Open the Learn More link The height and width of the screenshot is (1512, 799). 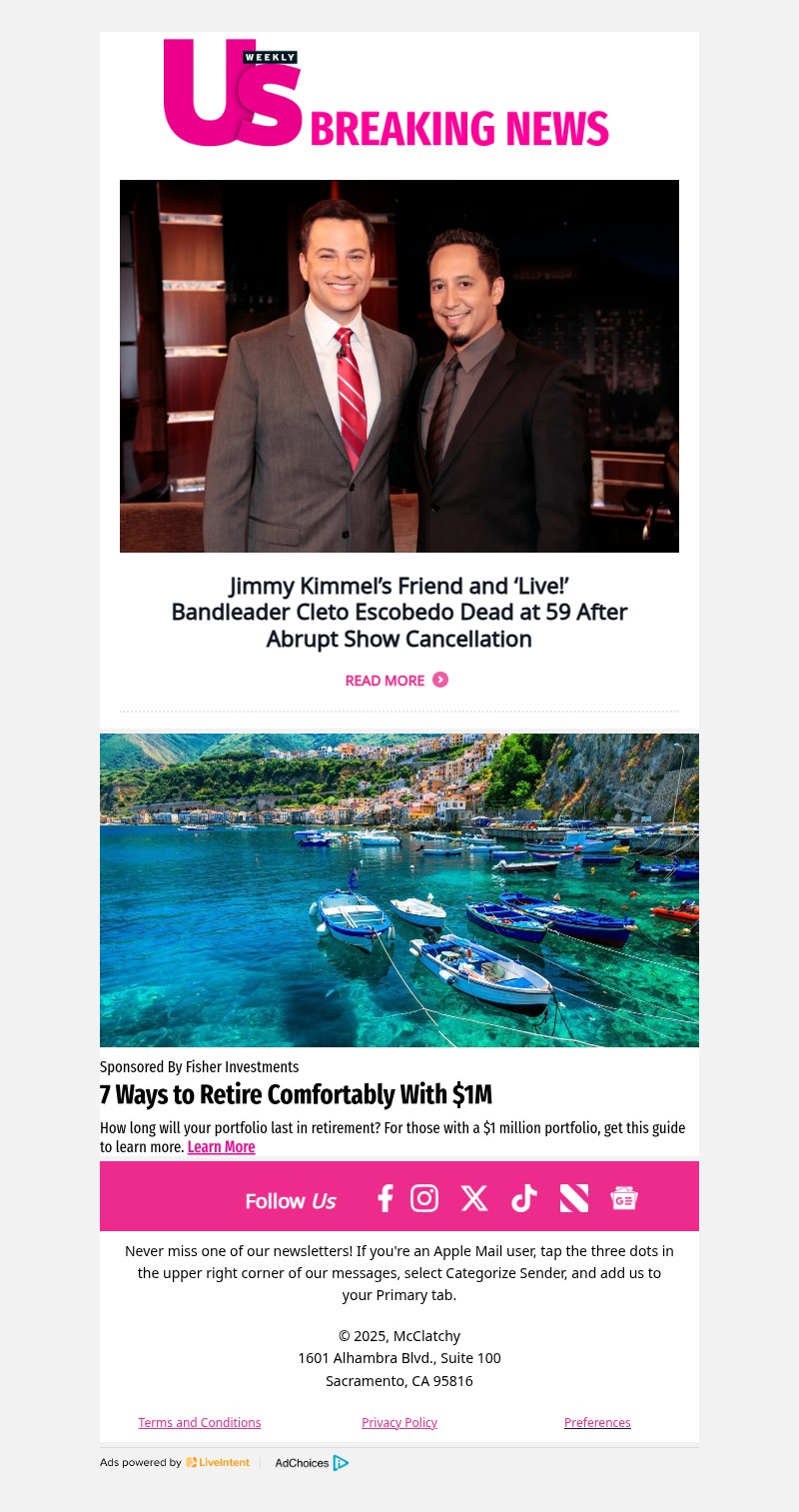pyautogui.click(x=221, y=1147)
